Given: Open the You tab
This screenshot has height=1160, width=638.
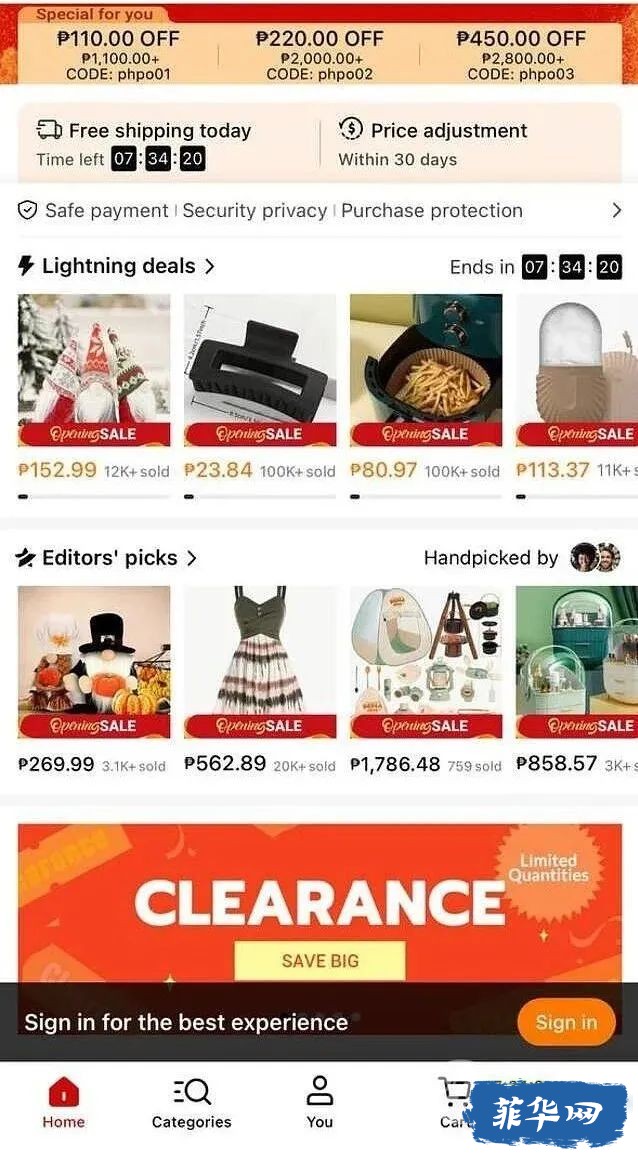Looking at the screenshot, I should (319, 1103).
